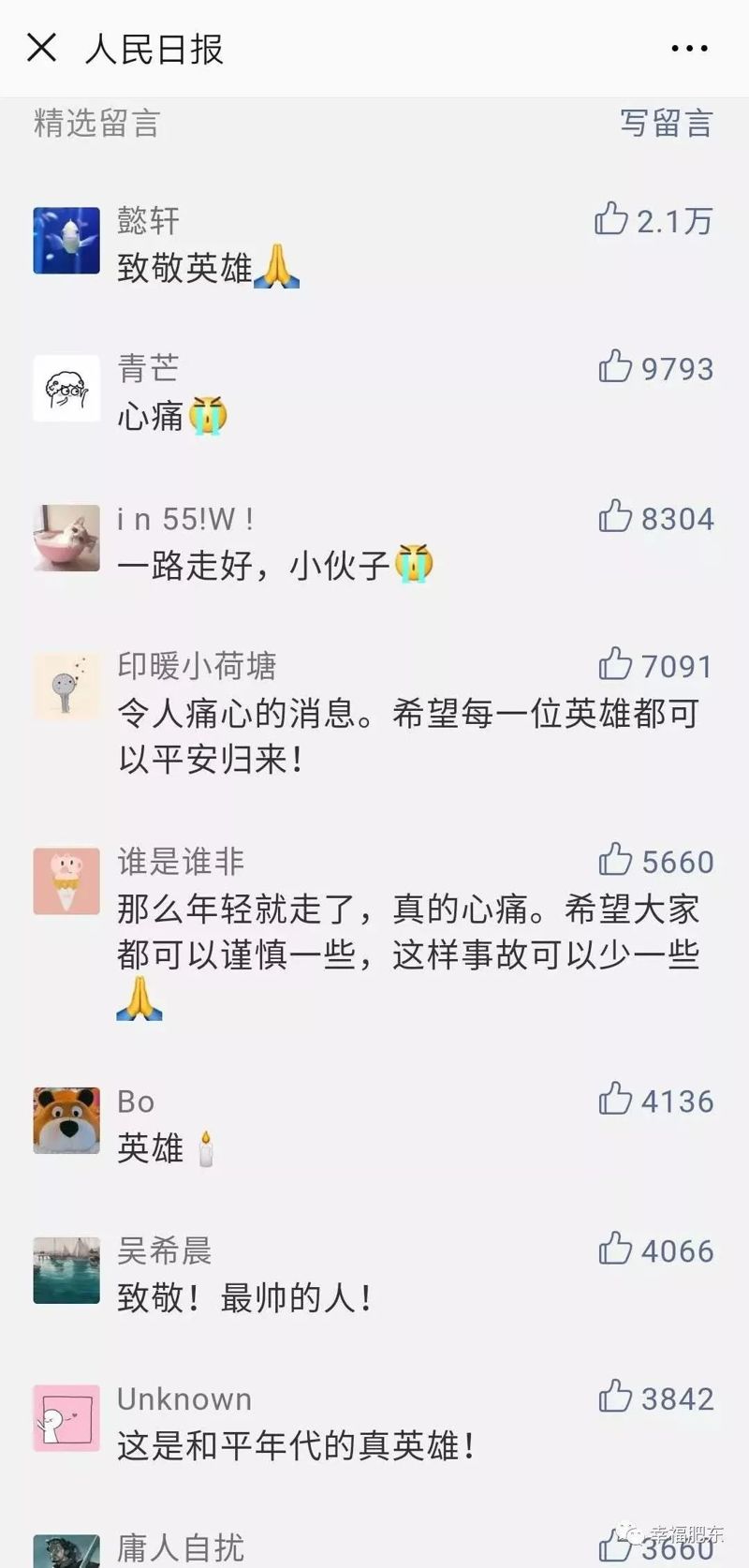Tap 写留言 to write a comment
Viewport: 749px width, 1568px height.
click(666, 124)
